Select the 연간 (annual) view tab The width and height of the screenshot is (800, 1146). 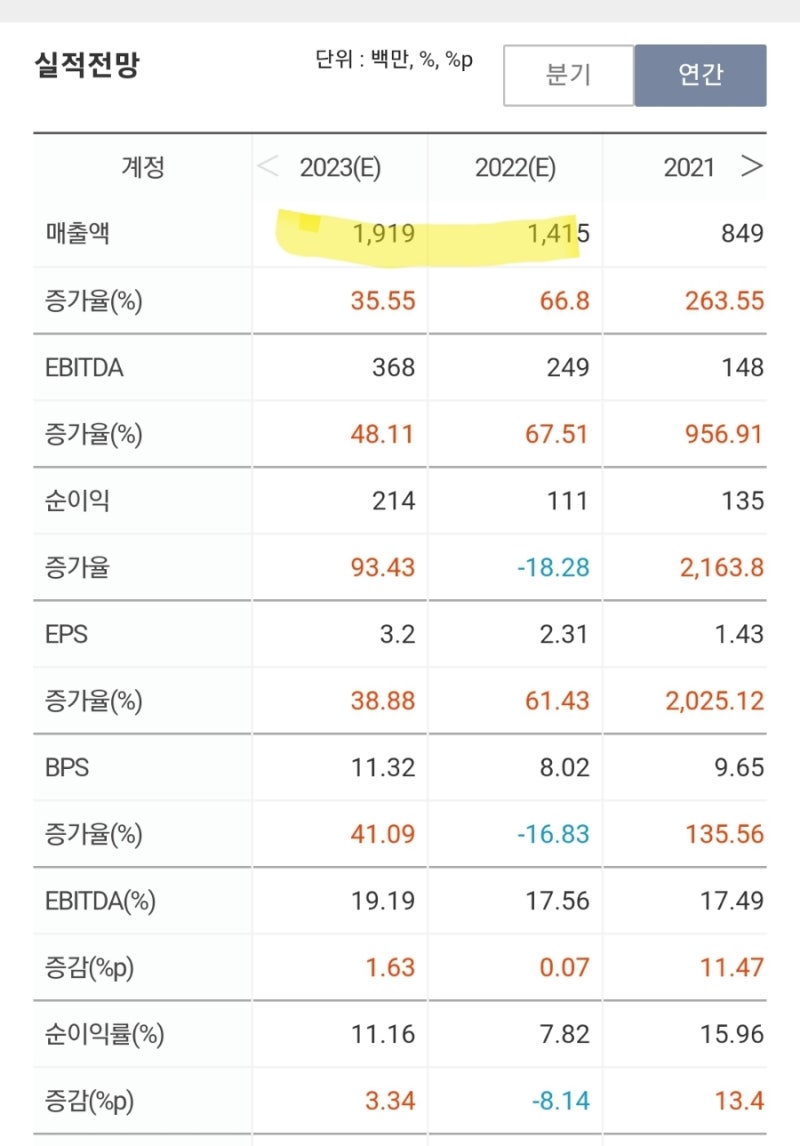[x=700, y=75]
